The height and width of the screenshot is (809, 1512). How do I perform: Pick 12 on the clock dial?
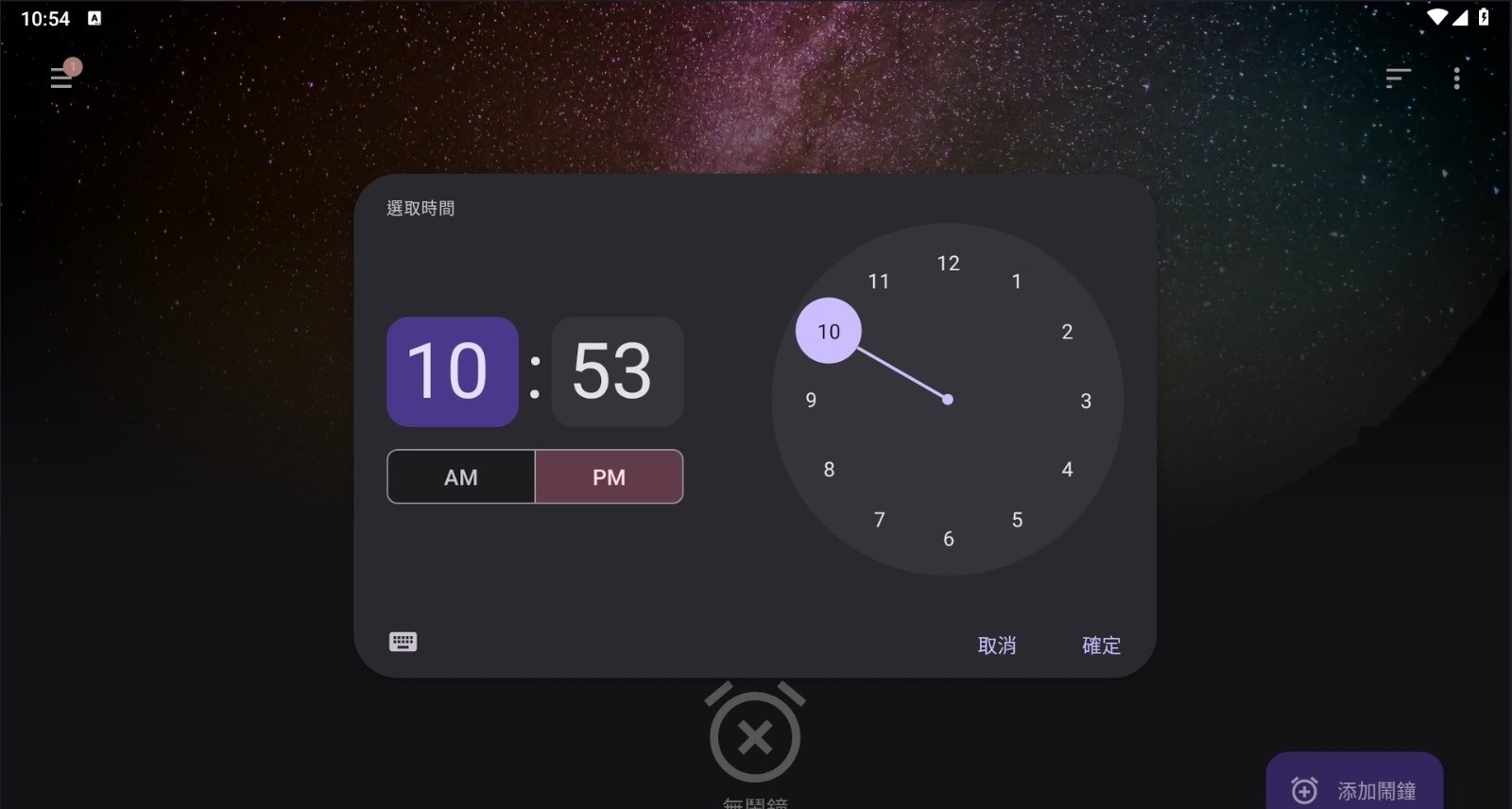pyautogui.click(x=948, y=264)
